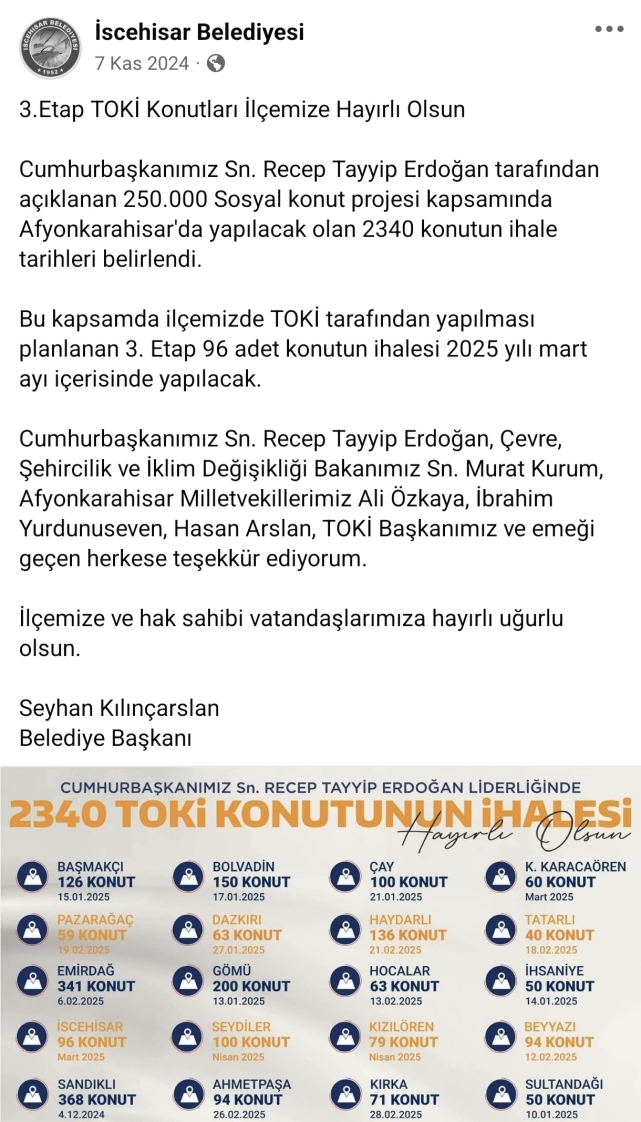The image size is (641, 1122).
Task: Open the post's three-dot options menu
Action: (x=609, y=29)
